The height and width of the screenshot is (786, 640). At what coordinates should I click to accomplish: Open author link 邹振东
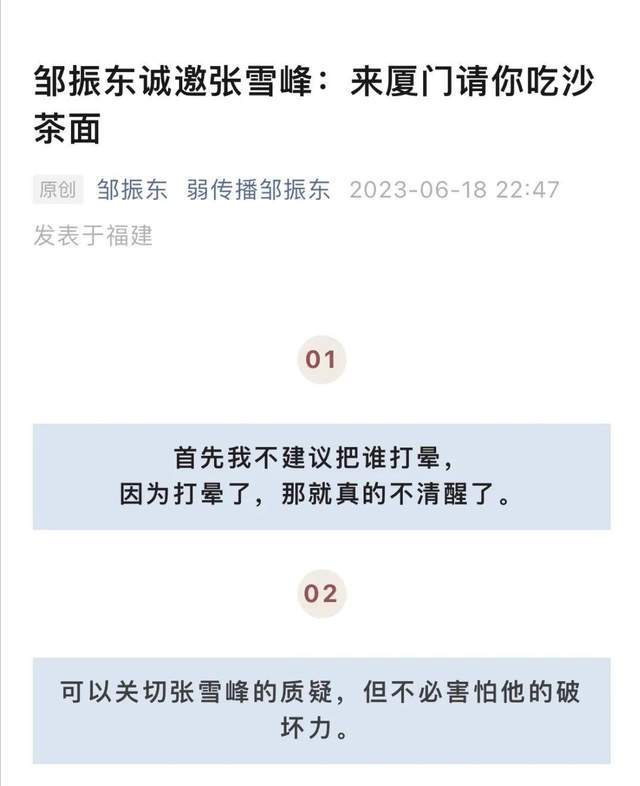pos(132,190)
